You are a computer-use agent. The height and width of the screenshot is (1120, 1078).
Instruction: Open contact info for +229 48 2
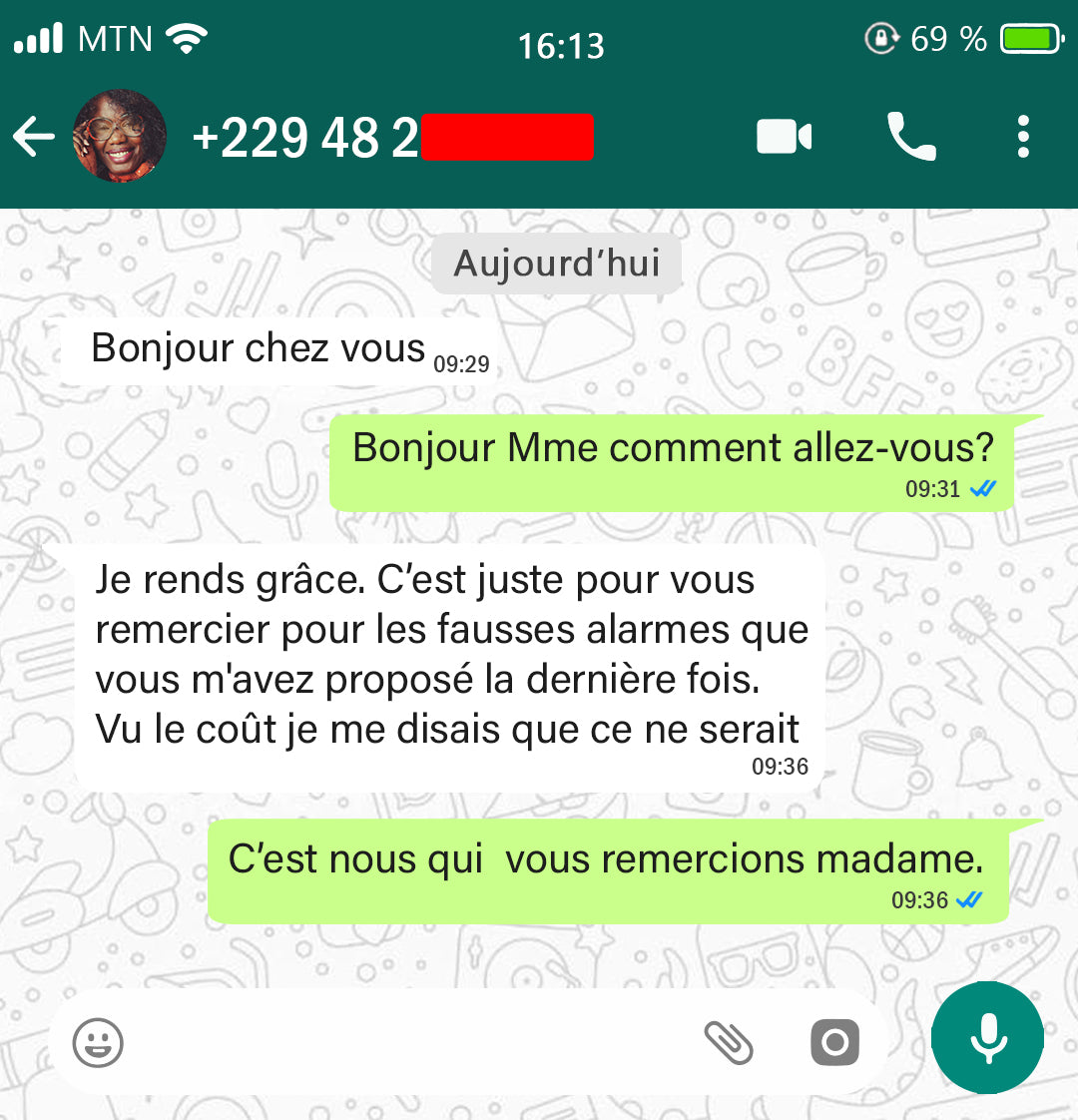(391, 138)
